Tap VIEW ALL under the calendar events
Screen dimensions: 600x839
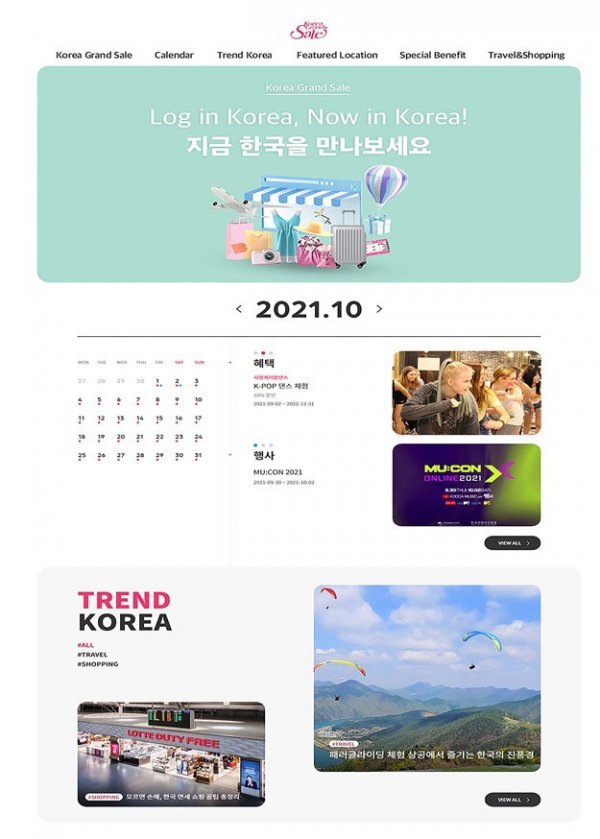pos(512,543)
